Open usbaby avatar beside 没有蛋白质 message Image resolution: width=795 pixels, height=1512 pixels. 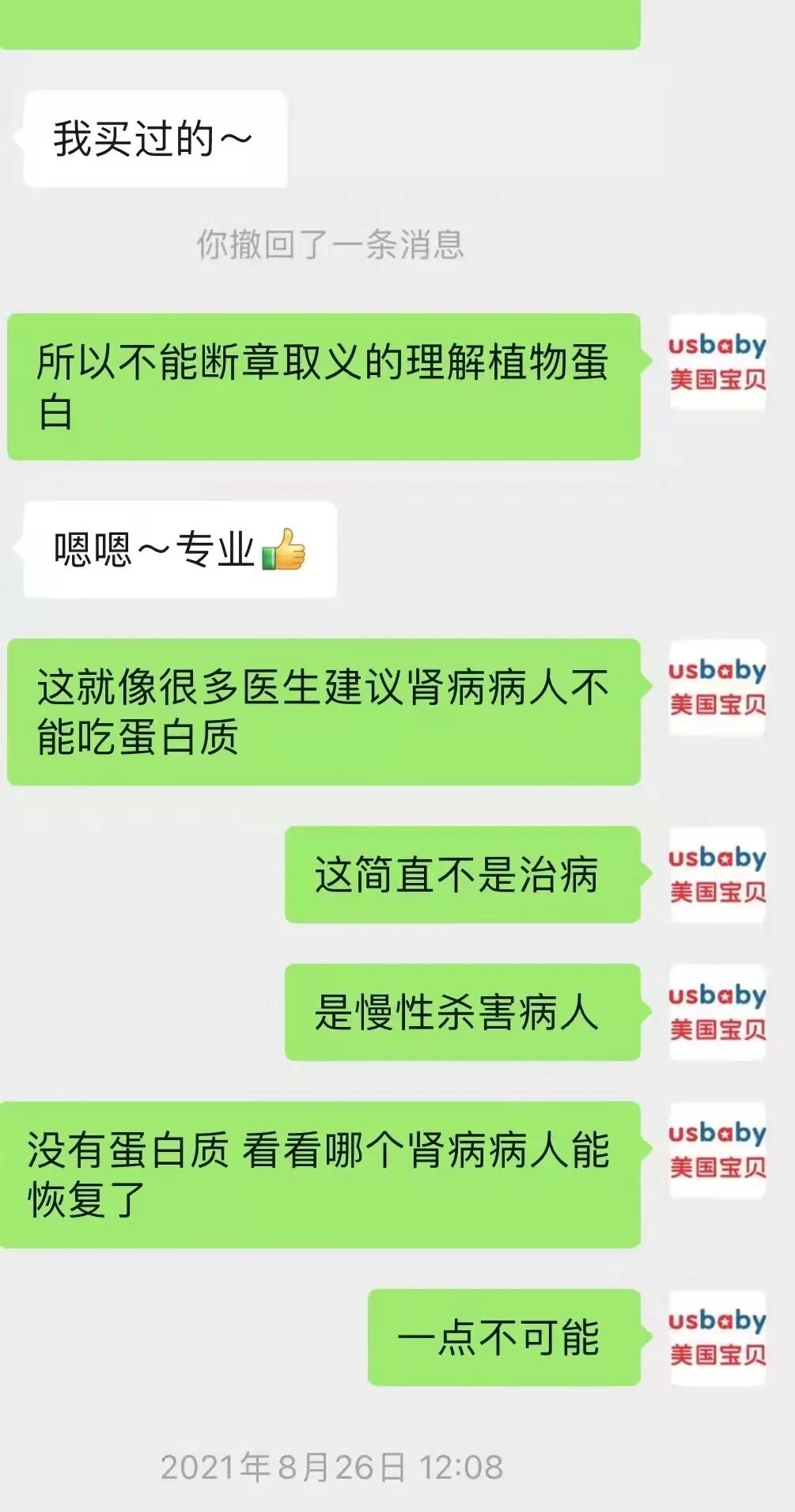tap(717, 1150)
